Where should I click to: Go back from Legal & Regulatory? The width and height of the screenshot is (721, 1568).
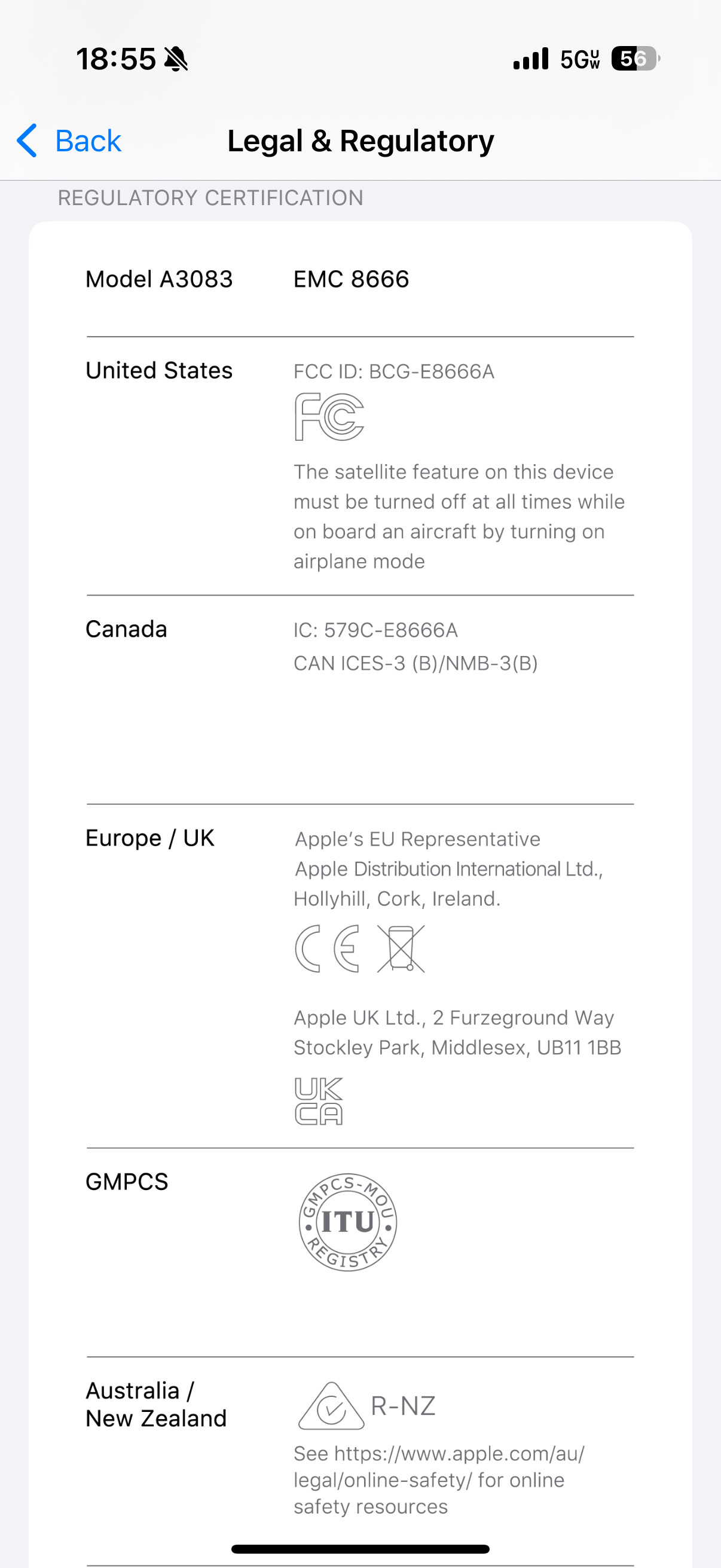click(x=70, y=141)
